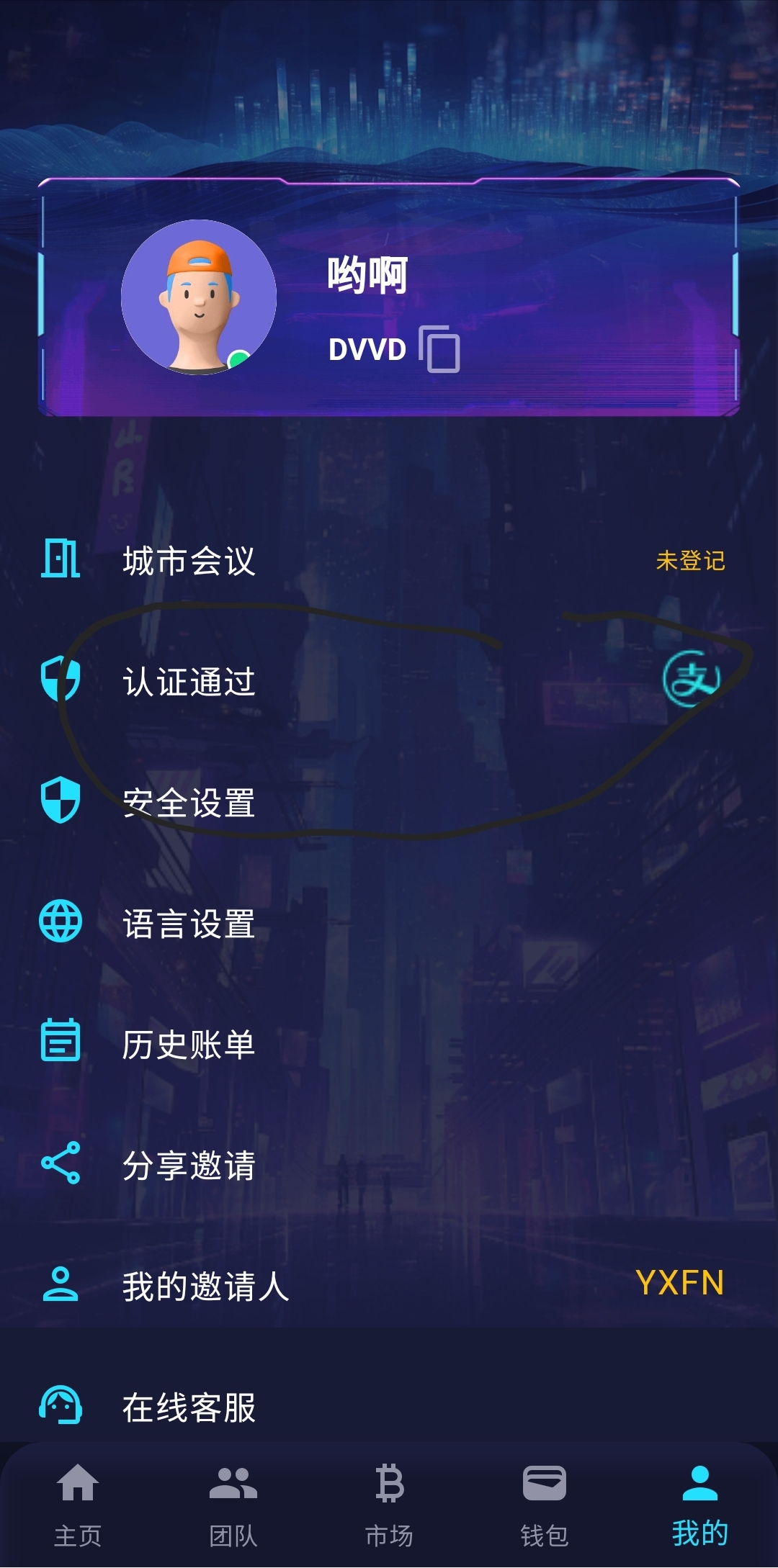Tap the profile avatar picture
This screenshot has height=1568, width=778.
[199, 297]
